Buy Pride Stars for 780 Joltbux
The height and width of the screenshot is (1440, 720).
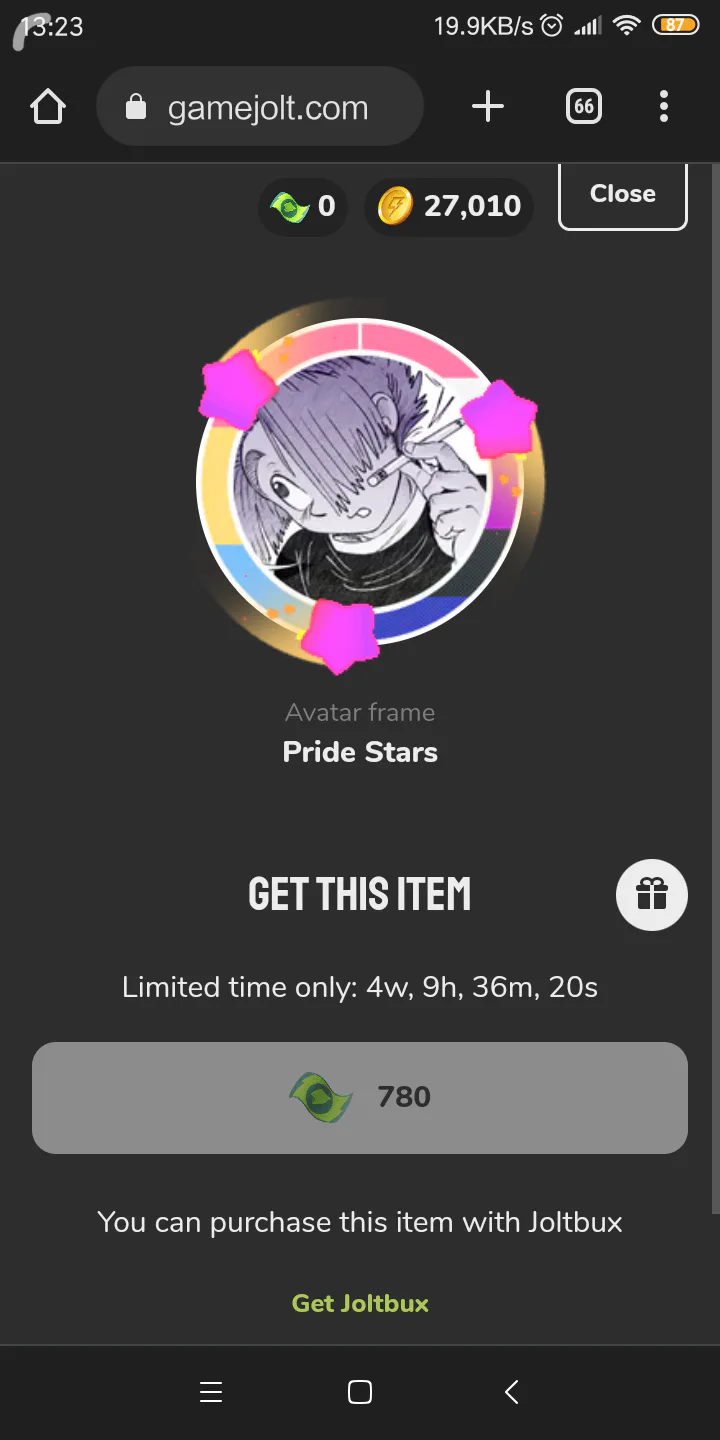point(360,1097)
